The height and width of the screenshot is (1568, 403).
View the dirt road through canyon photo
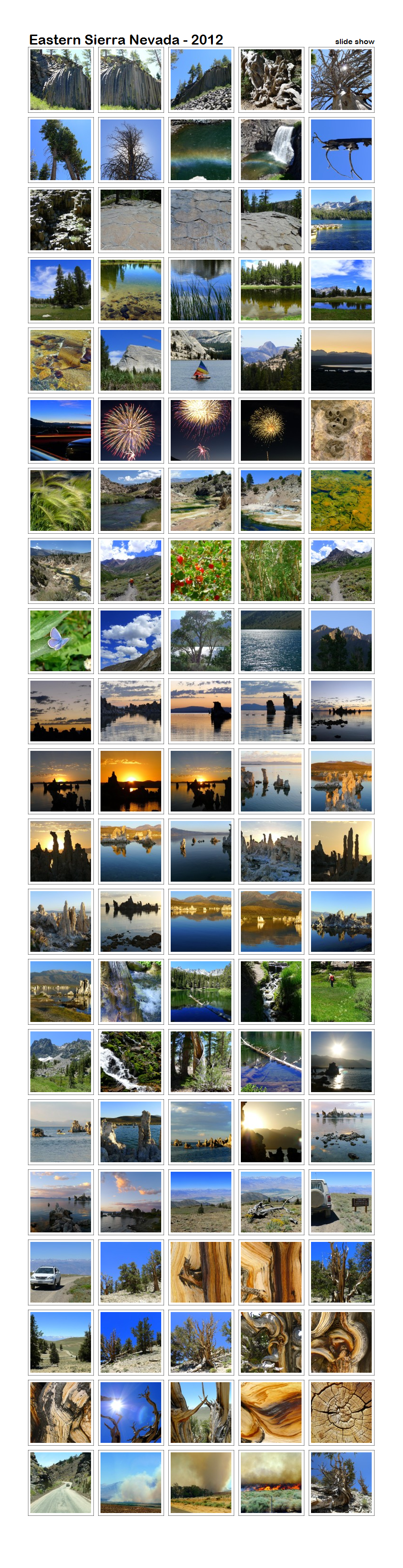click(x=61, y=1482)
